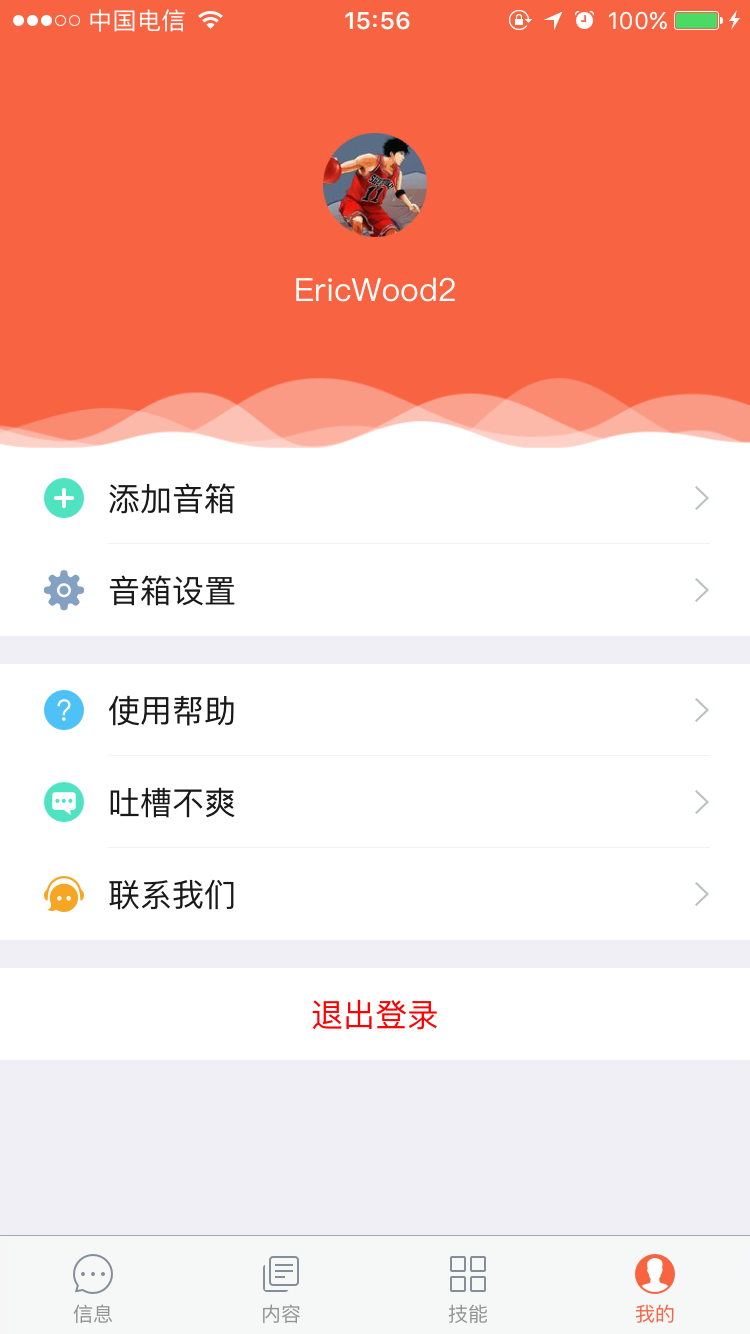The height and width of the screenshot is (1334, 750).
Task: Select the gear icon for 音箱设置
Action: point(64,591)
